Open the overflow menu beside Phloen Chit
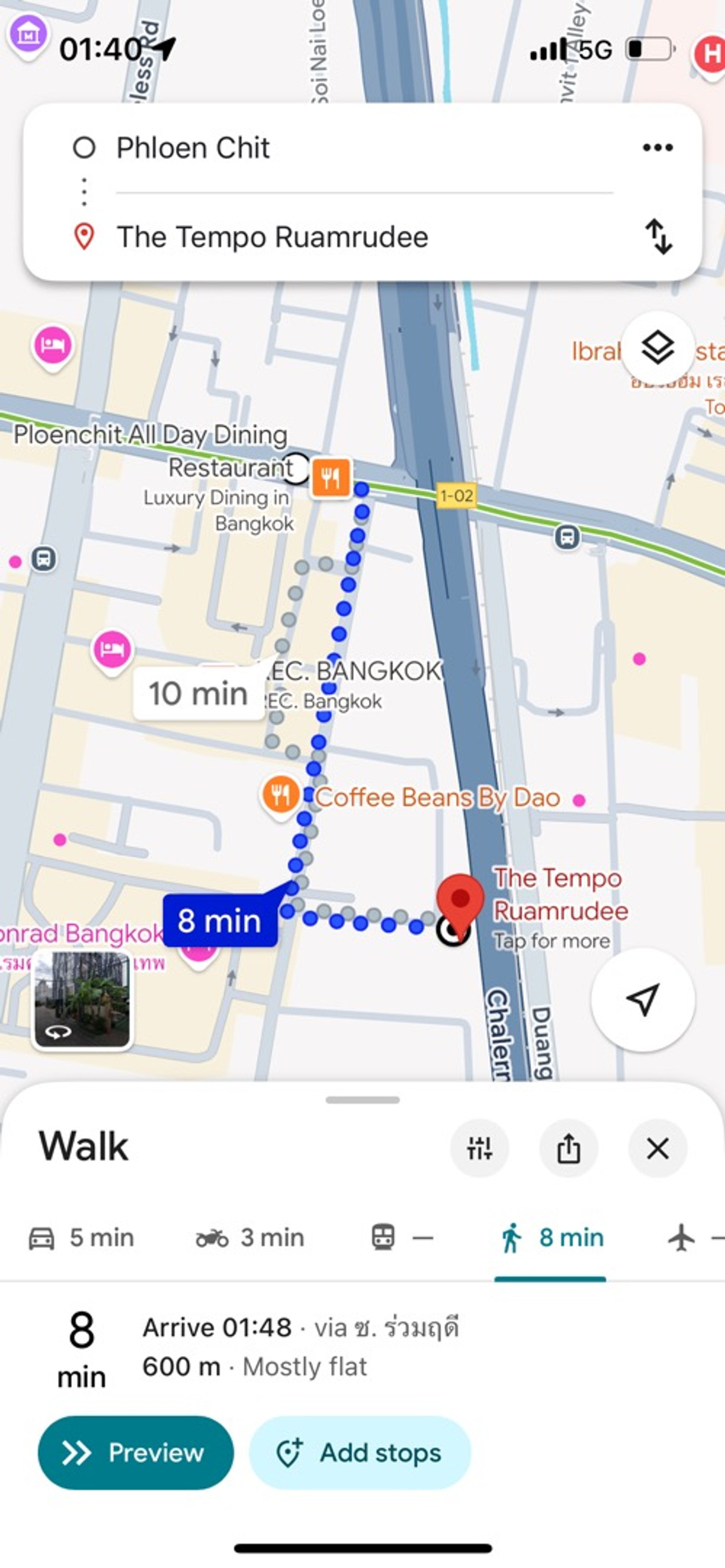 (x=657, y=147)
